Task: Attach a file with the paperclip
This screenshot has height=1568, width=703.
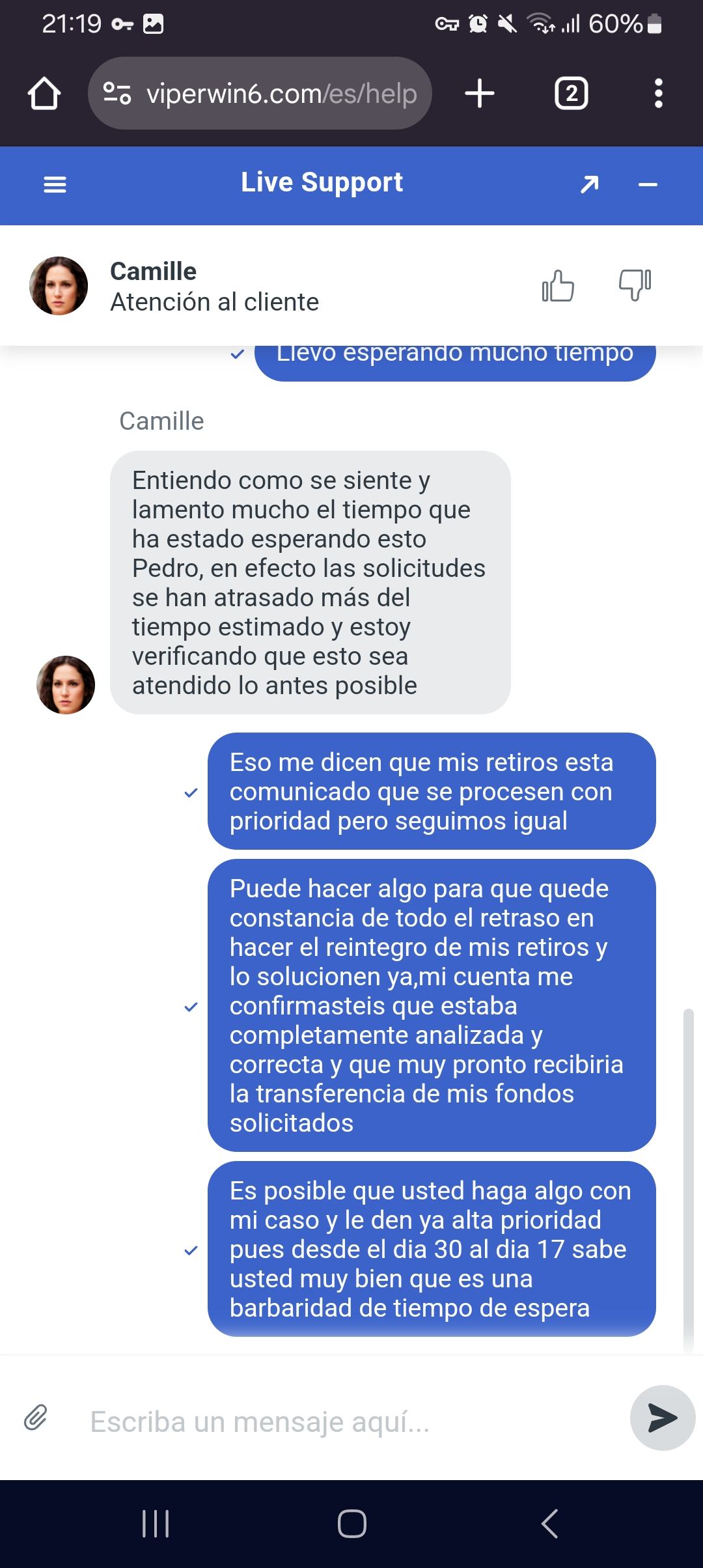Action: pyautogui.click(x=36, y=1418)
